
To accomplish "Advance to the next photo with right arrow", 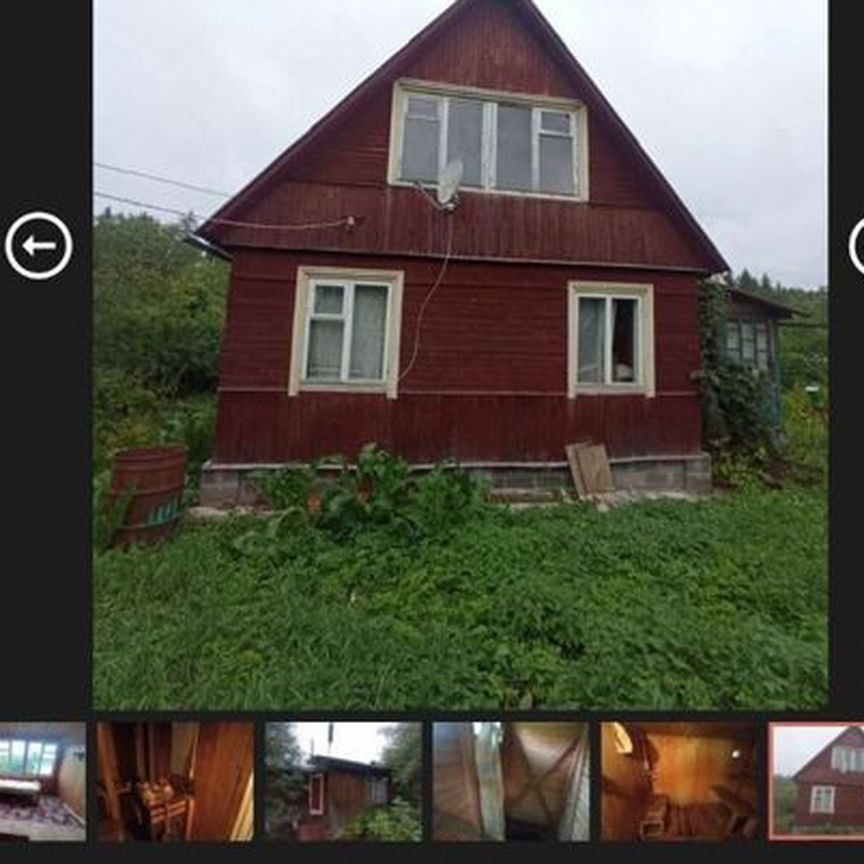I will pyautogui.click(x=858, y=245).
